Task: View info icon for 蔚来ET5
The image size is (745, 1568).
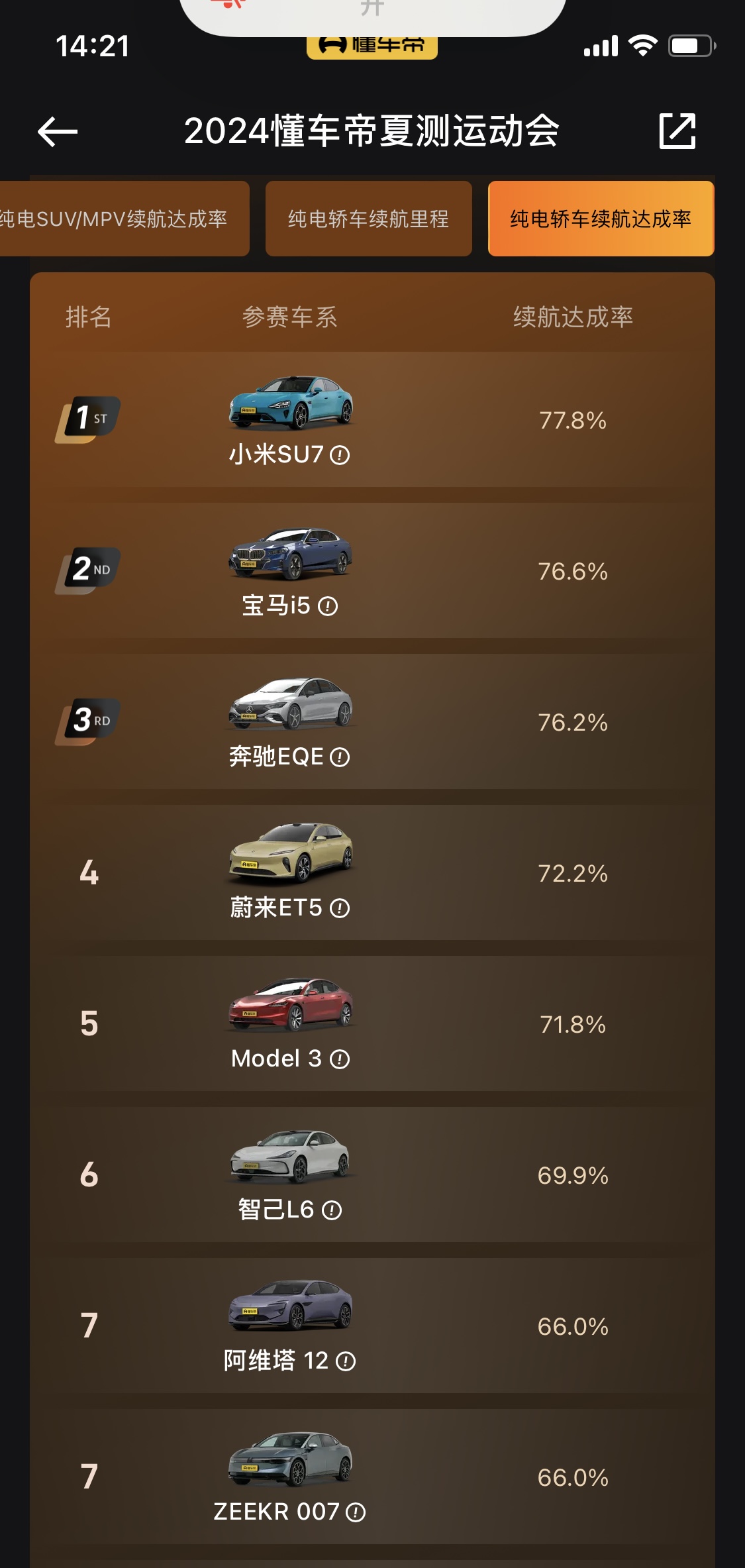Action: pos(340,908)
